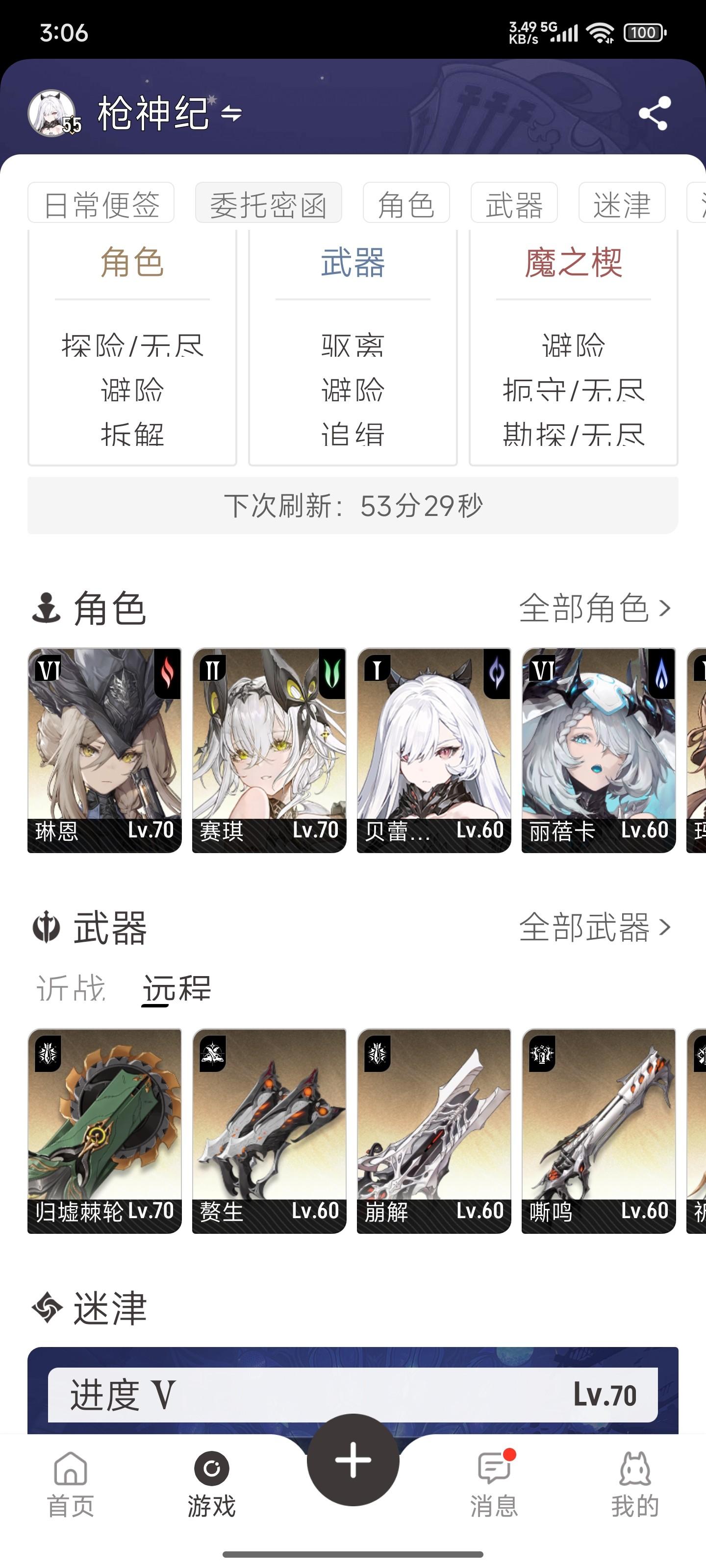Open weapon card 嘶鸣 Lv.60
Viewport: 706px width, 1568px height.
pyautogui.click(x=598, y=1131)
